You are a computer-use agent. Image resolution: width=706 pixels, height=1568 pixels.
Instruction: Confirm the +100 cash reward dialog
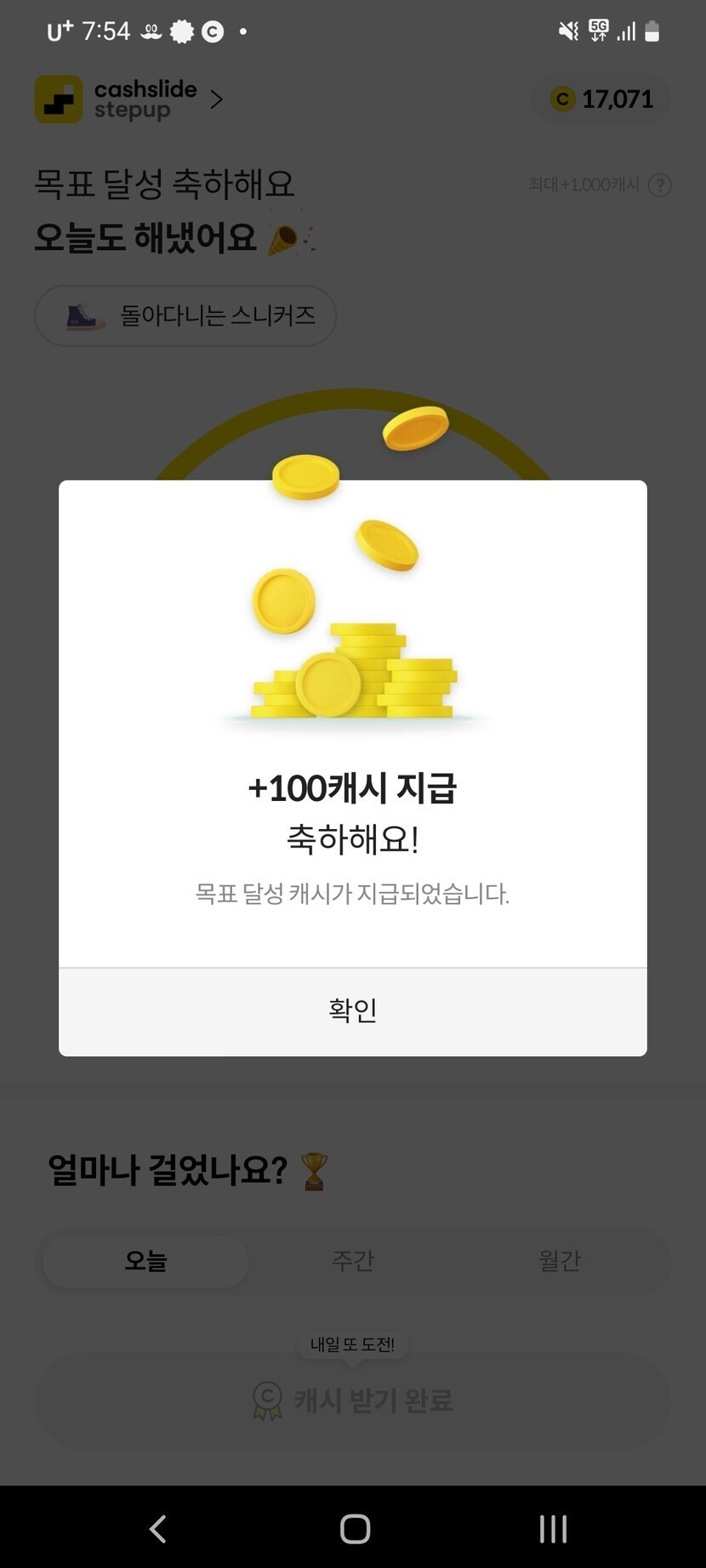[352, 1011]
